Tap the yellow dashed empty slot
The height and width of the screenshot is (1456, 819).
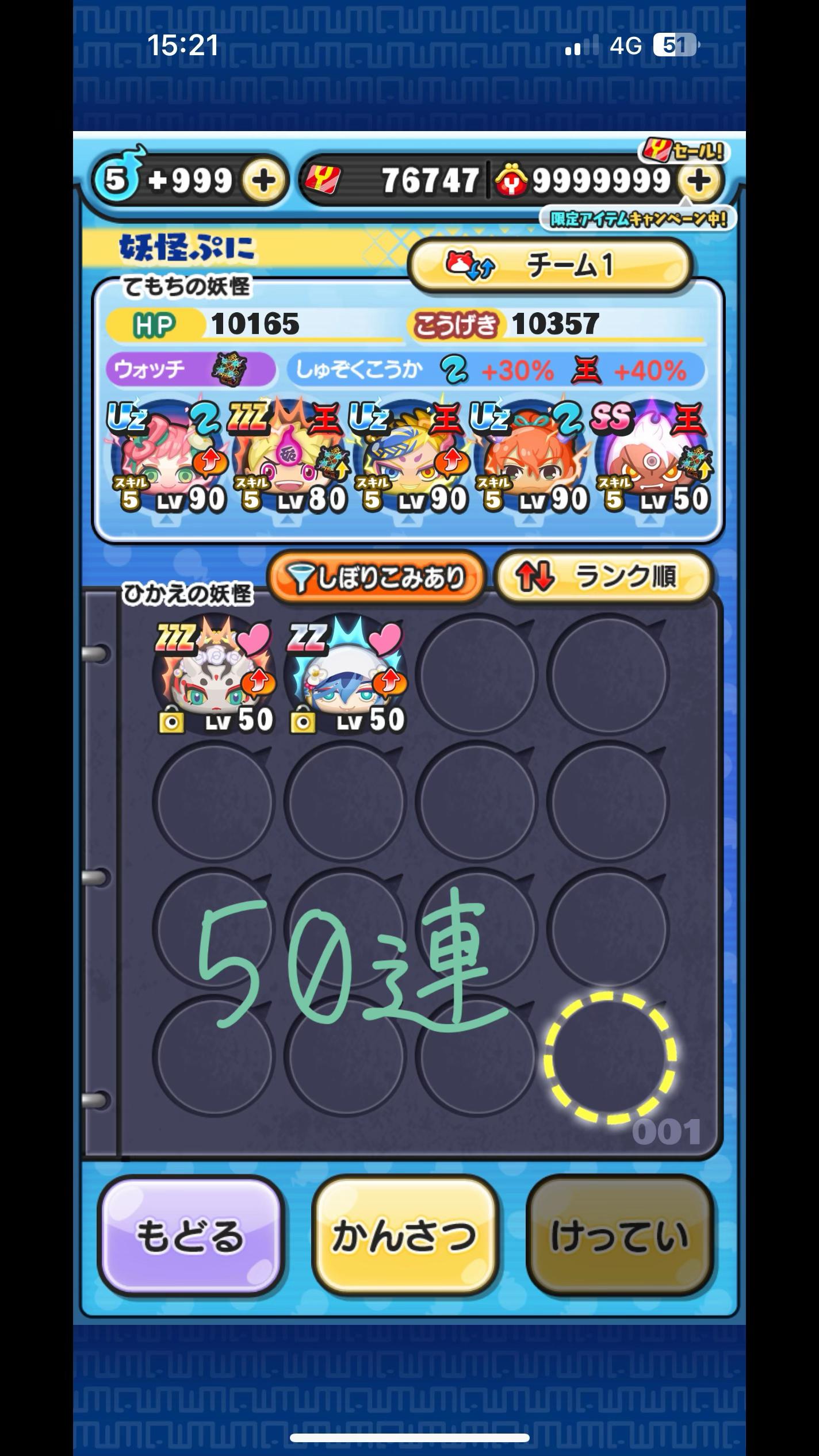[610, 1057]
